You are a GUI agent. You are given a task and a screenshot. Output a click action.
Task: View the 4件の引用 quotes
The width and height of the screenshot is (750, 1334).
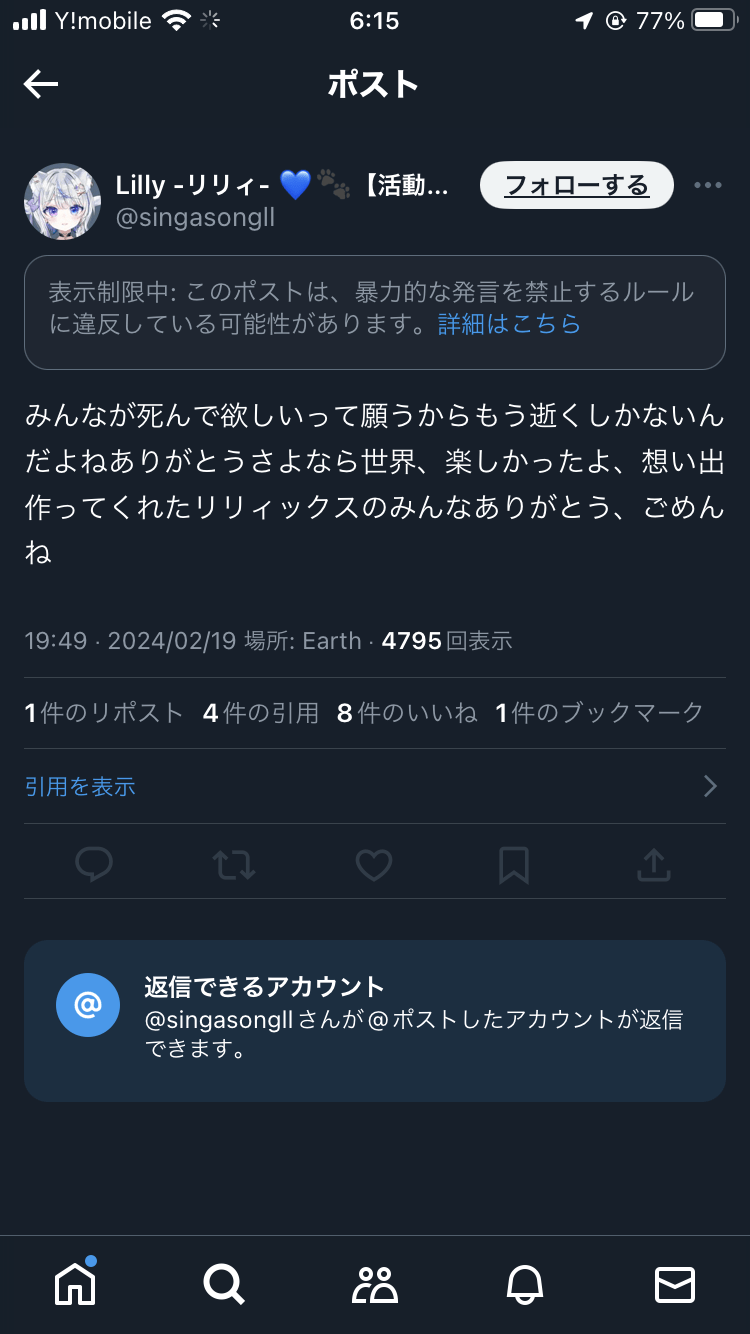(x=260, y=713)
